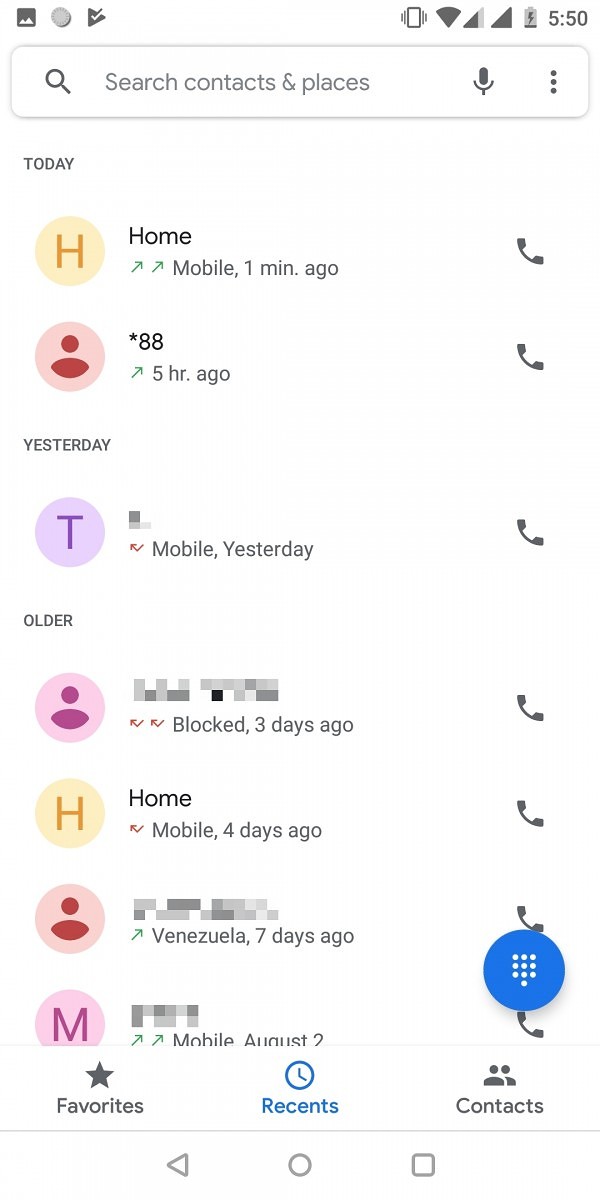Open the dial pad
Screen dimensions: 600x1200
click(524, 970)
